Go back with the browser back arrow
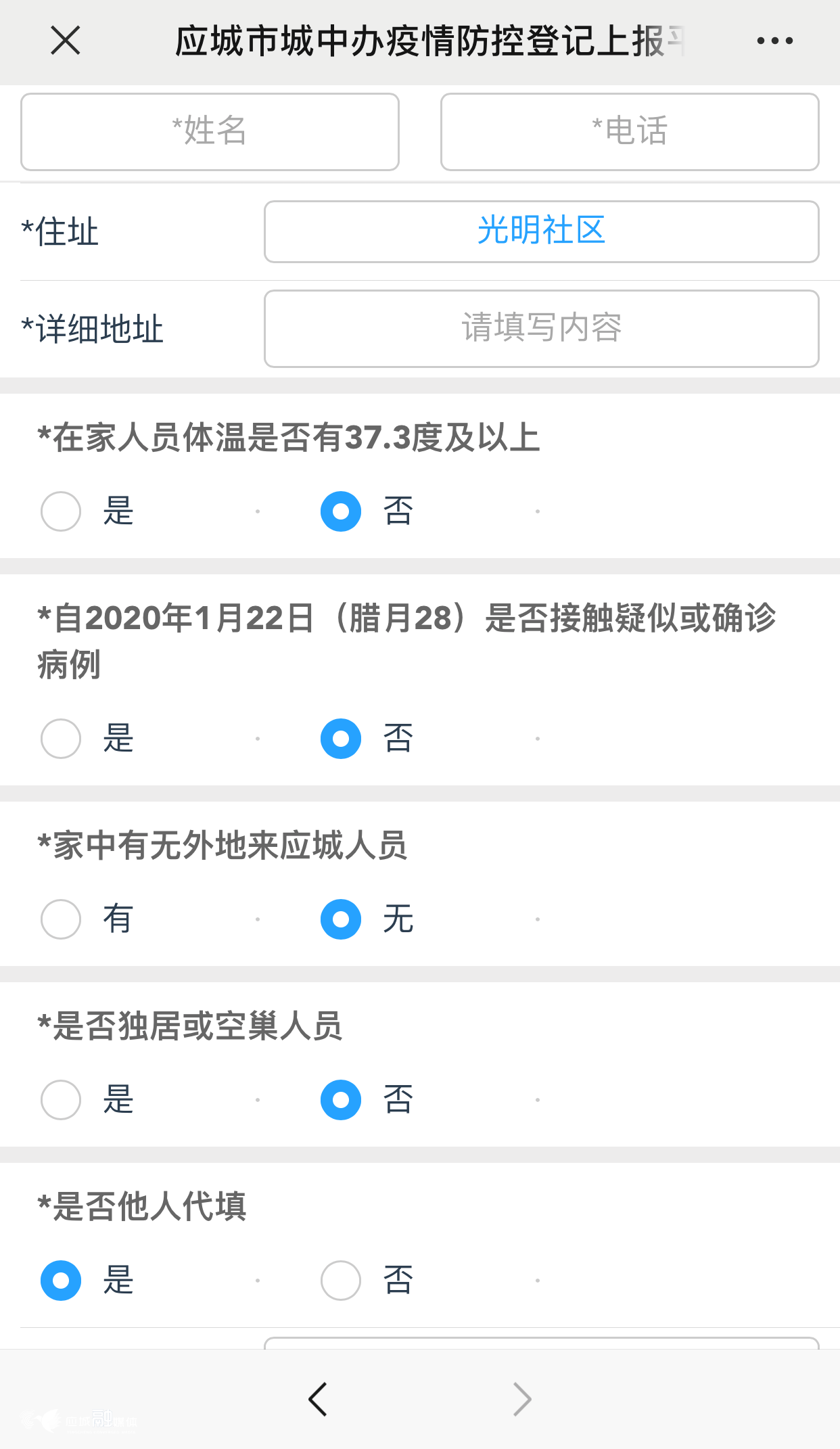 click(x=318, y=1399)
